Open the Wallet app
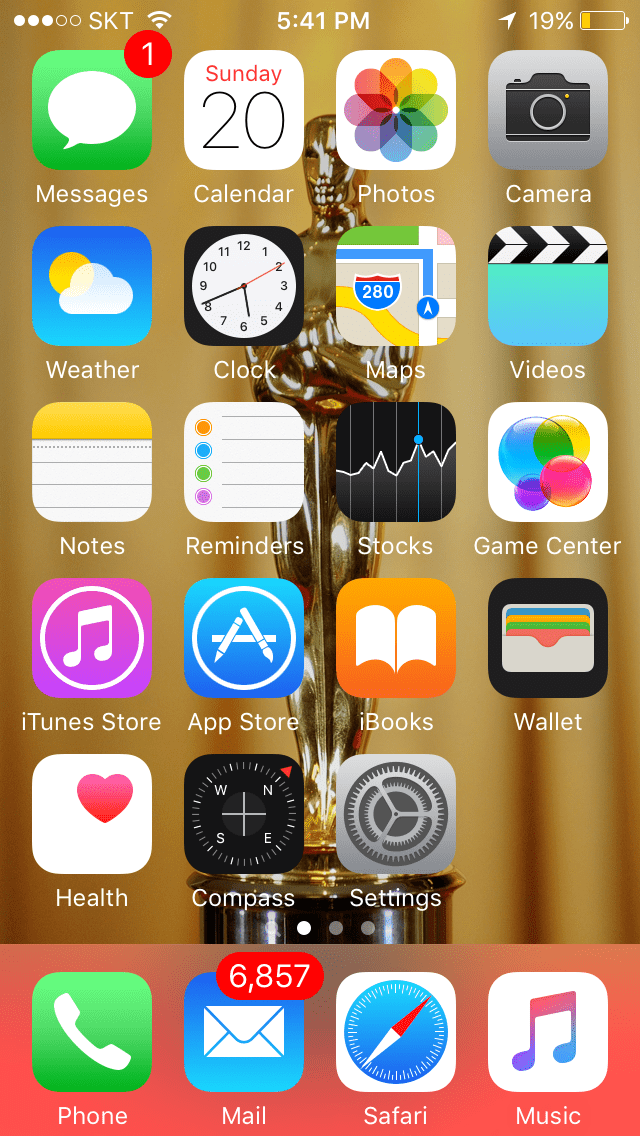 click(x=548, y=638)
